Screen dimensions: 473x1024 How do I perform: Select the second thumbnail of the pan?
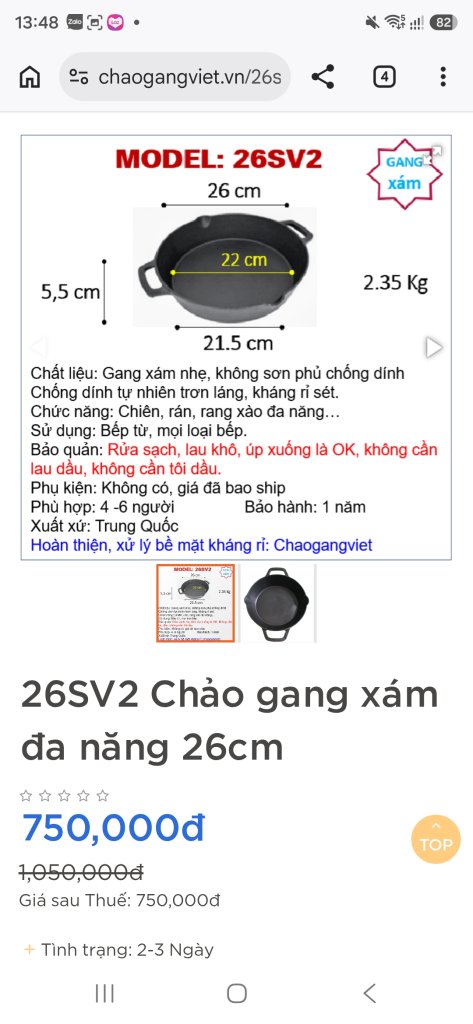click(x=276, y=603)
